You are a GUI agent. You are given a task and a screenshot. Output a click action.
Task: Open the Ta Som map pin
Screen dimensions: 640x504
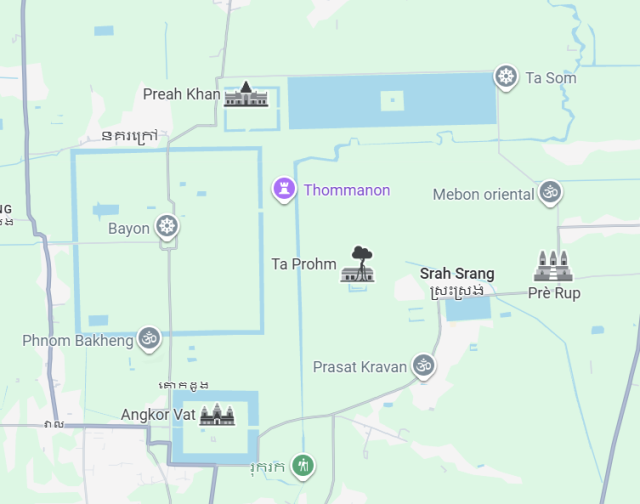[507, 77]
